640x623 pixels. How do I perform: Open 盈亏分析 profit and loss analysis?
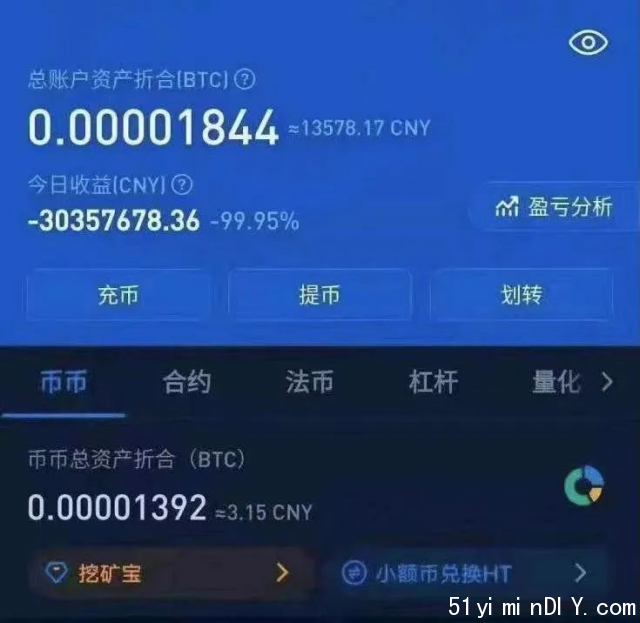553,207
